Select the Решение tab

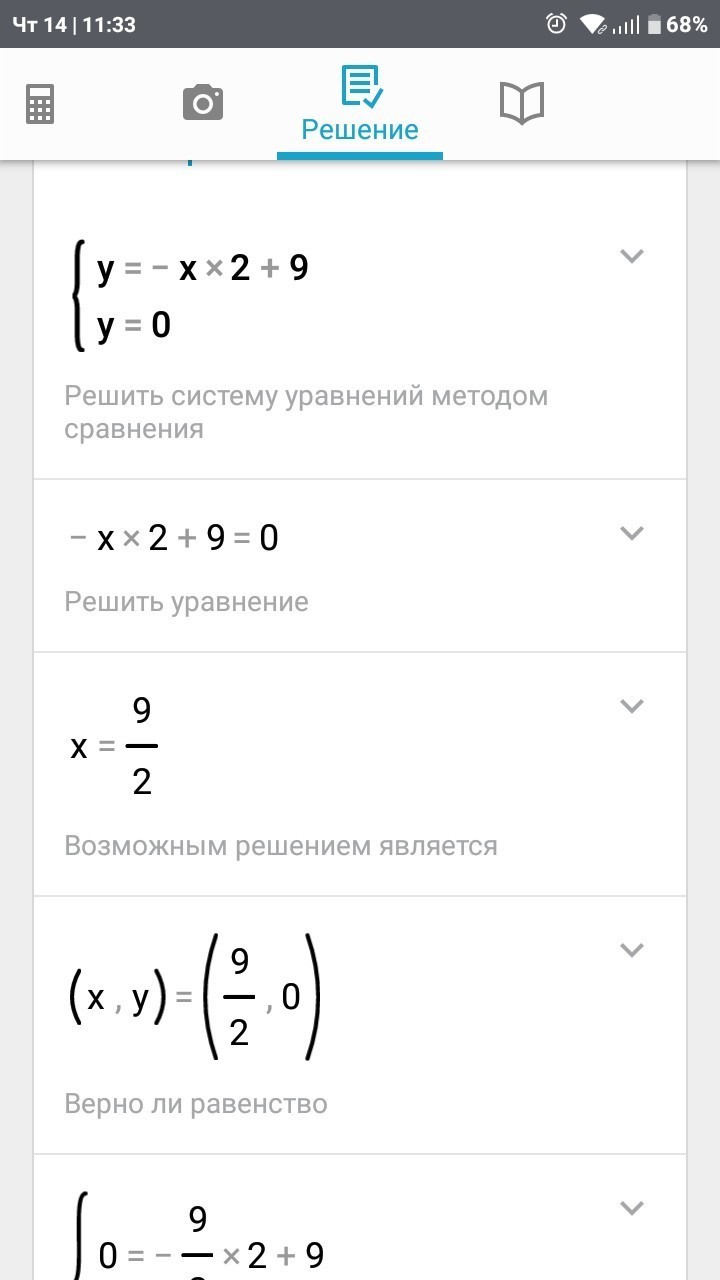point(360,105)
